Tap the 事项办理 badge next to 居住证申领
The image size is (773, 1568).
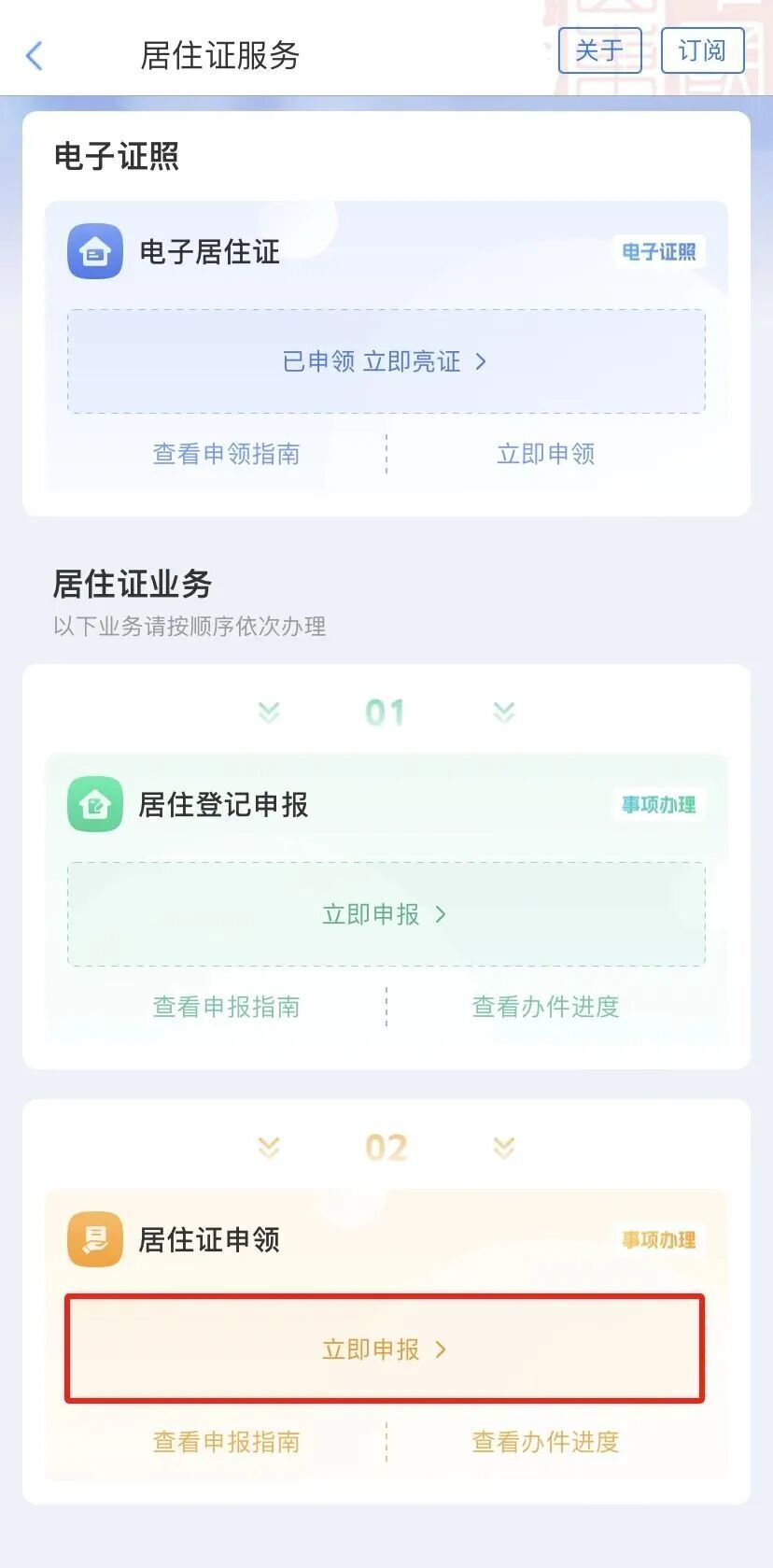click(658, 1240)
